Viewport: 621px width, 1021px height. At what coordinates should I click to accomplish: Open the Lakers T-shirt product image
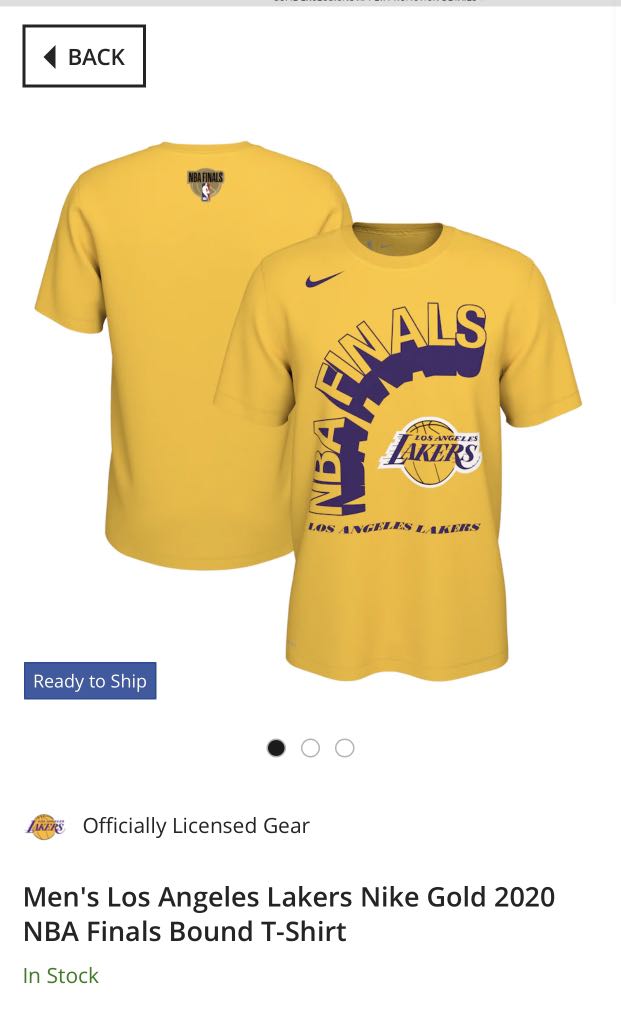pos(310,410)
